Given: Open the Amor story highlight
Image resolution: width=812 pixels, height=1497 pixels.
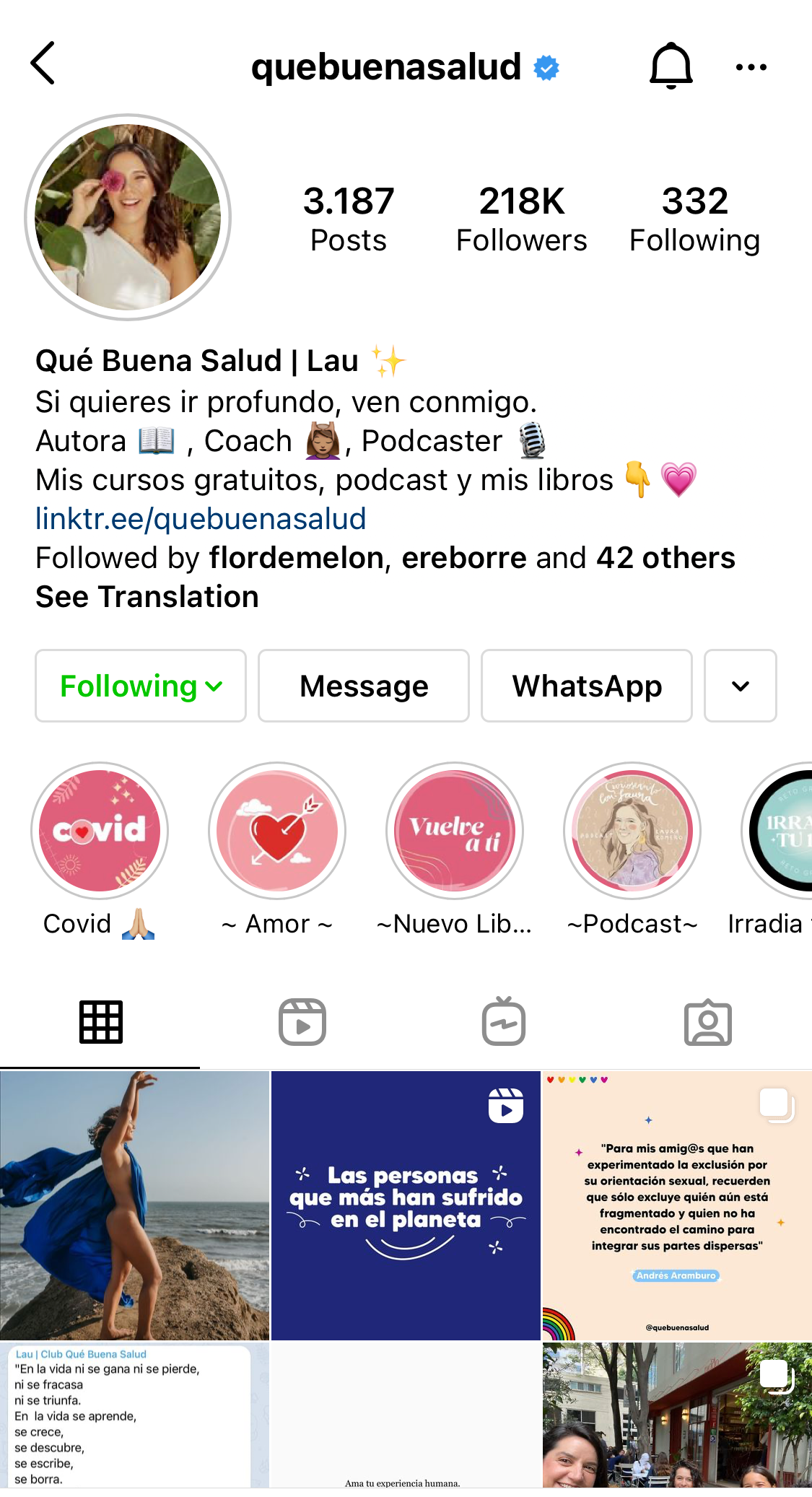Looking at the screenshot, I should pos(277,831).
